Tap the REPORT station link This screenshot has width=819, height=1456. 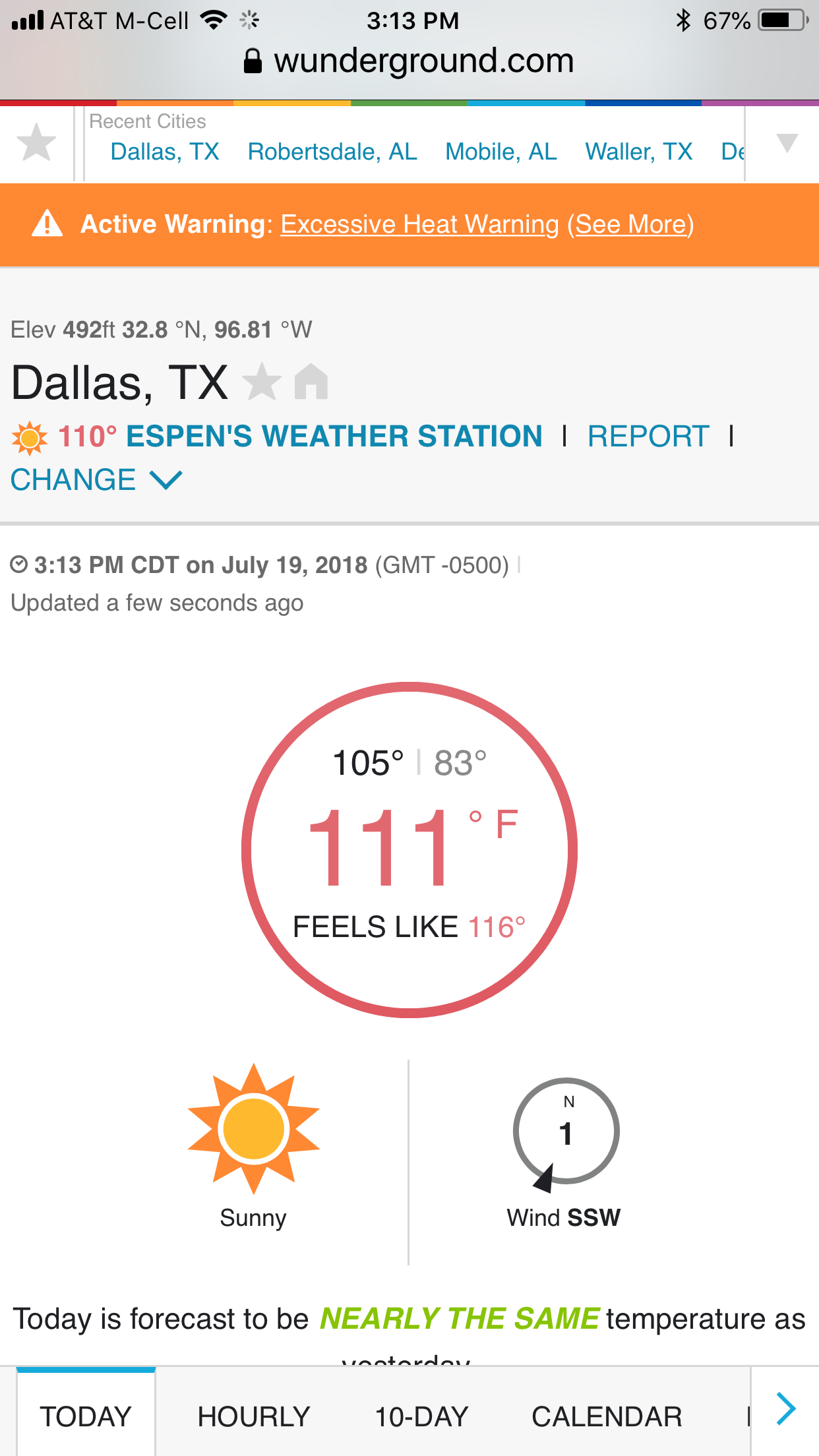tap(648, 437)
